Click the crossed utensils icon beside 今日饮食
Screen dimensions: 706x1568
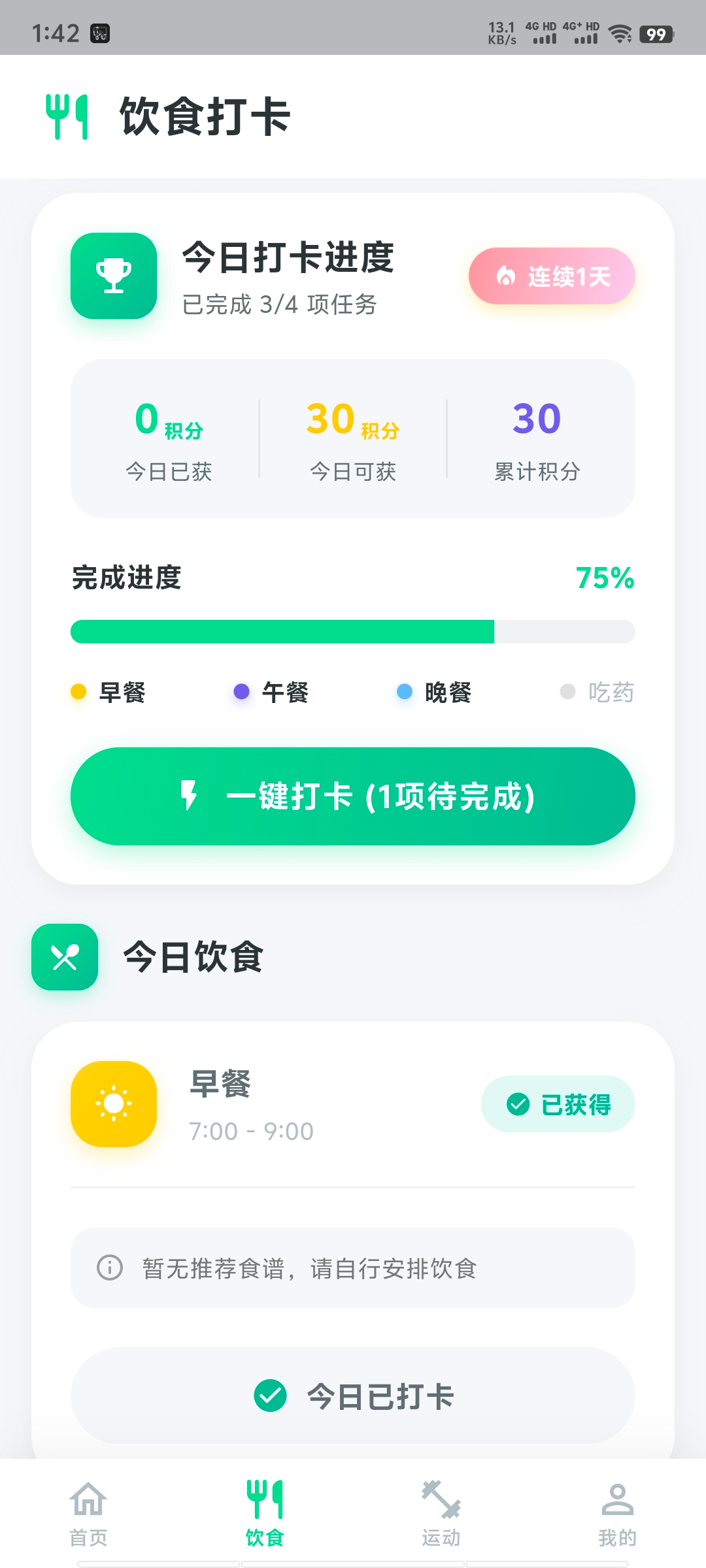(x=63, y=958)
